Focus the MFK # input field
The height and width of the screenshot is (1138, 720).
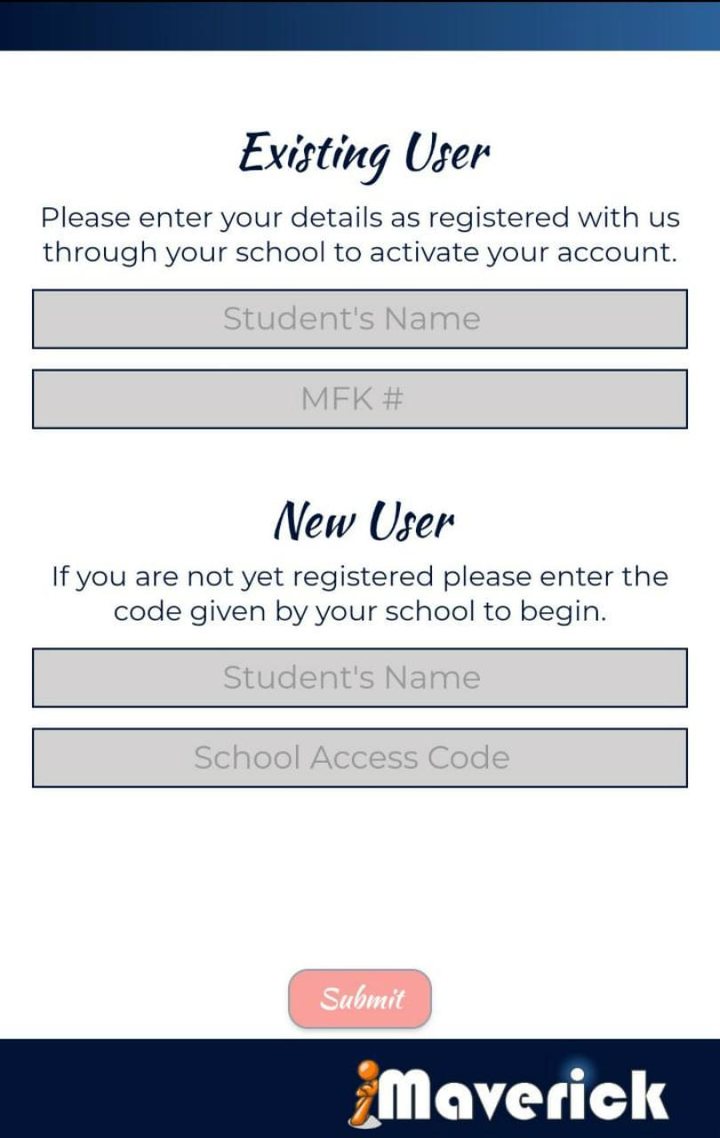pos(359,399)
